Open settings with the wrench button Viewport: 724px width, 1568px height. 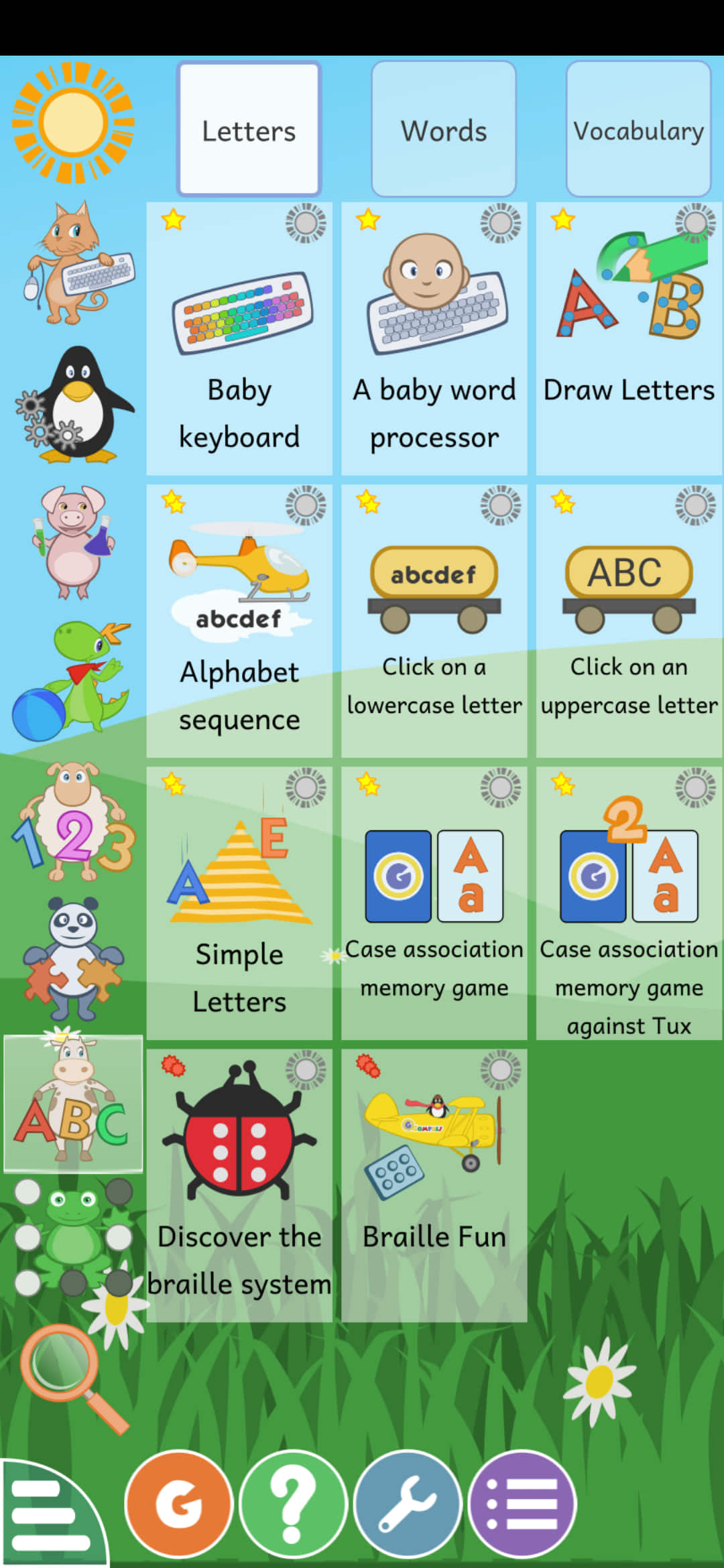pyautogui.click(x=408, y=1504)
